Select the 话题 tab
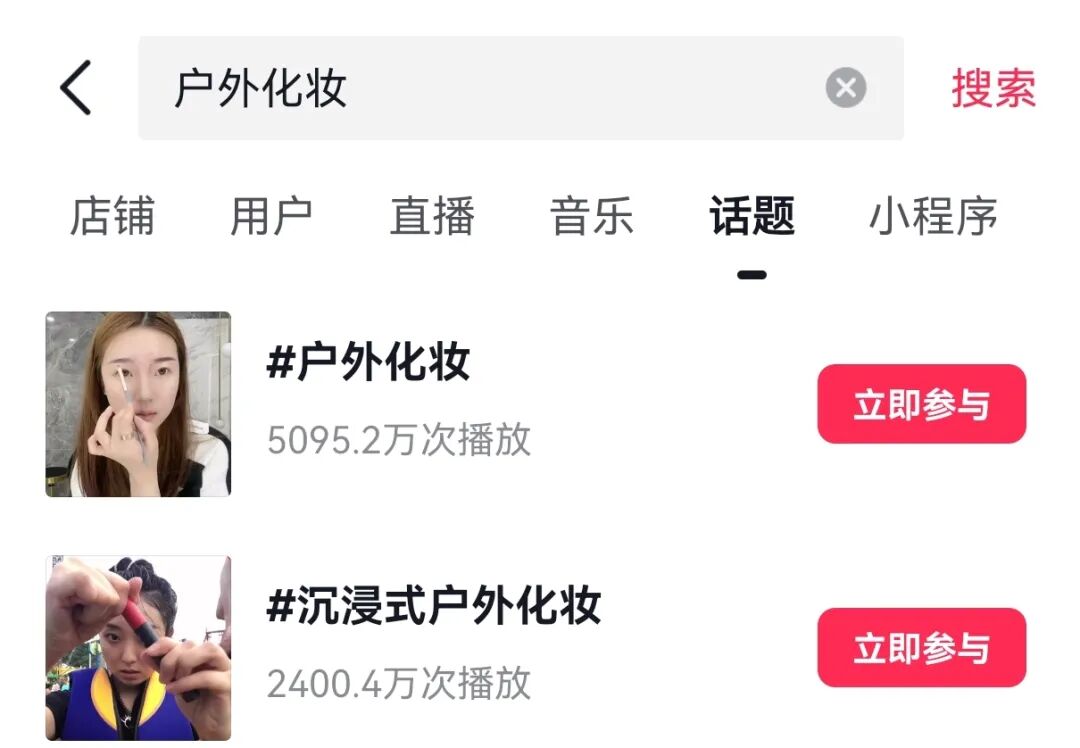 (x=752, y=216)
